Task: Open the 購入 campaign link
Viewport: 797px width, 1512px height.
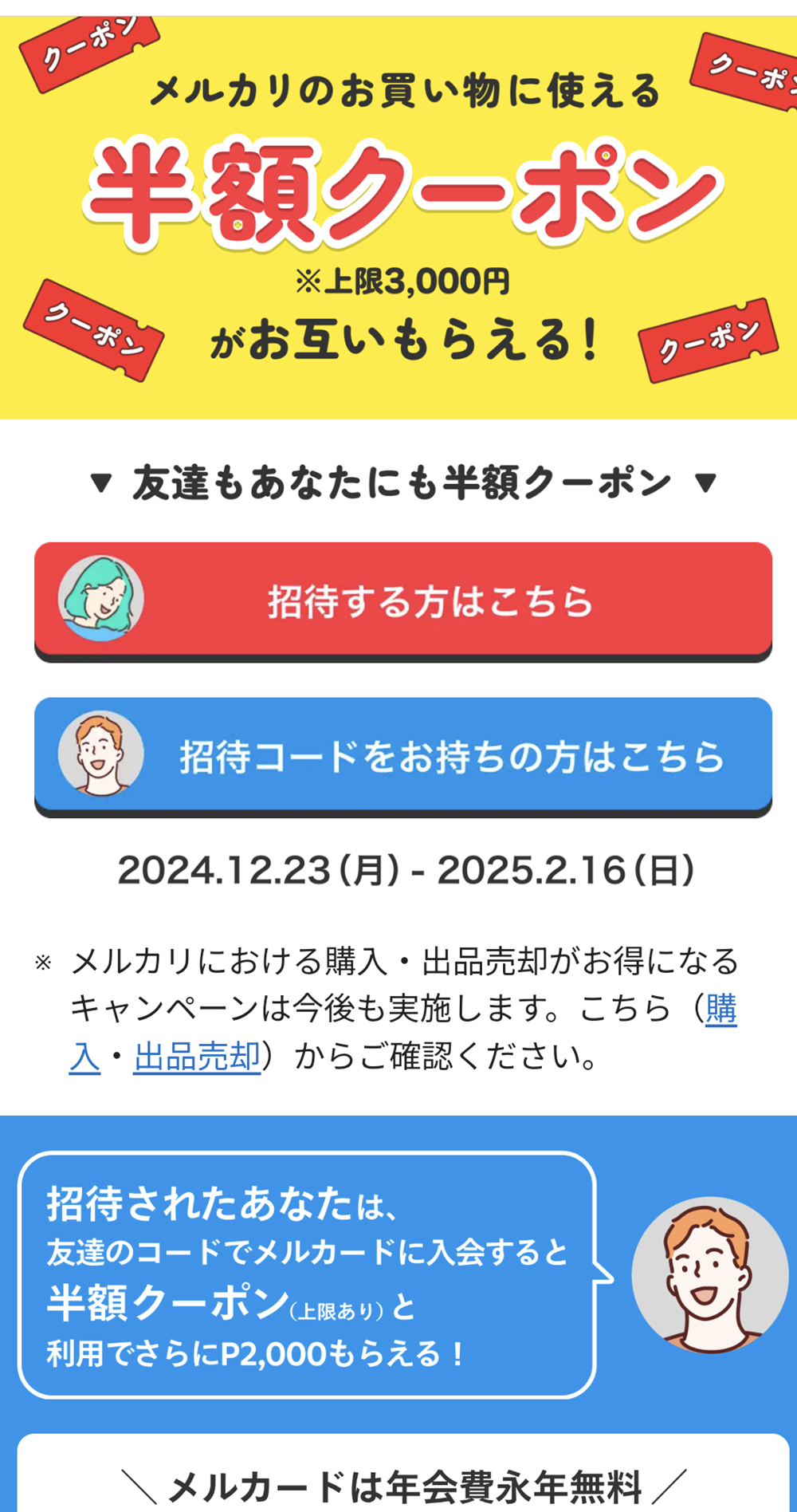Action: 720,1009
